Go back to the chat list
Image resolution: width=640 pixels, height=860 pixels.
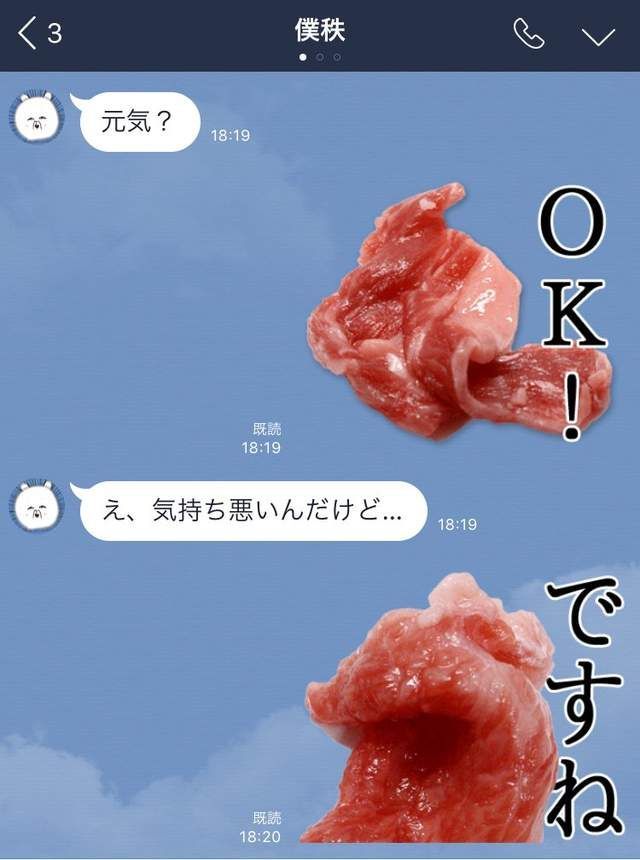tap(38, 33)
